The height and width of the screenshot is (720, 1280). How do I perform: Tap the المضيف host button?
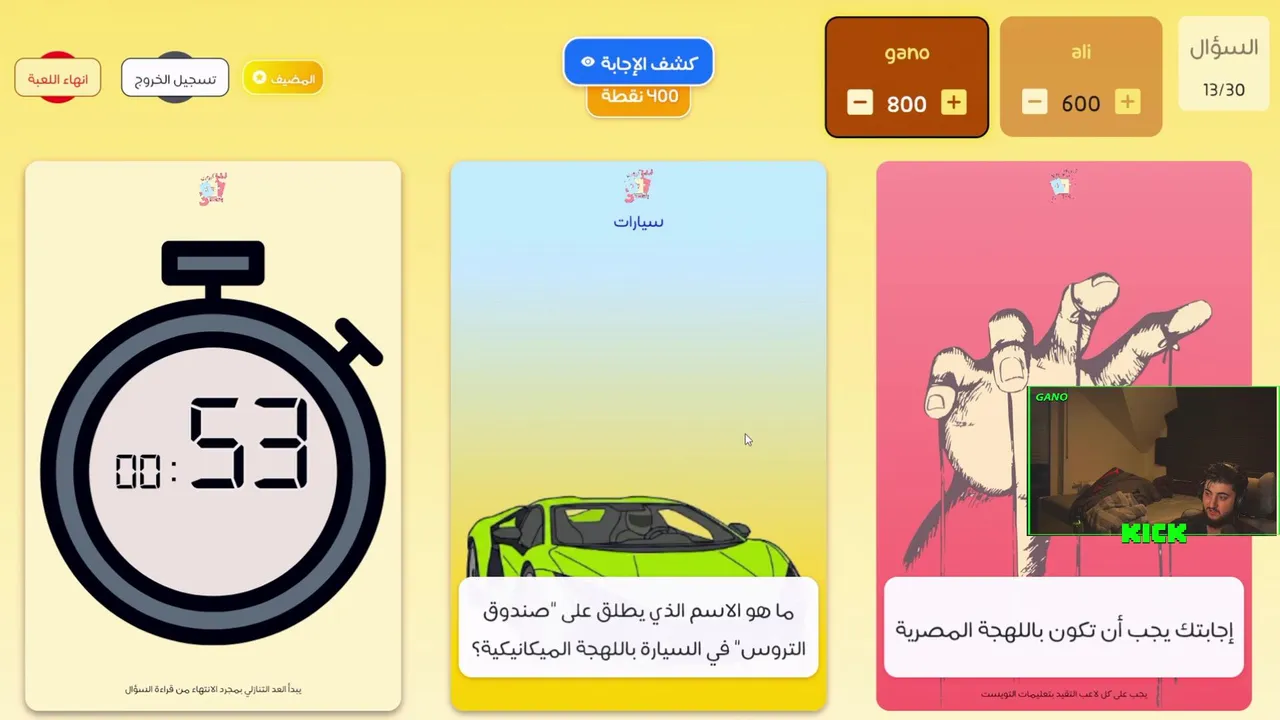pos(283,78)
